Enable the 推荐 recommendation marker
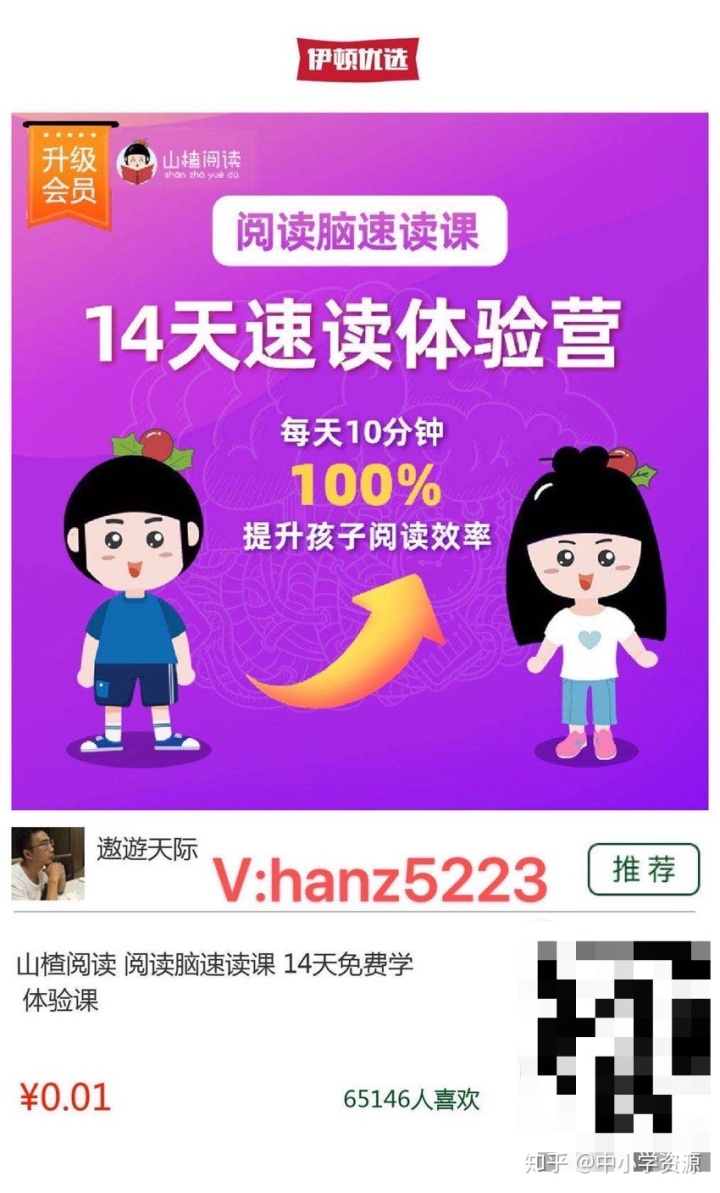 (x=646, y=869)
